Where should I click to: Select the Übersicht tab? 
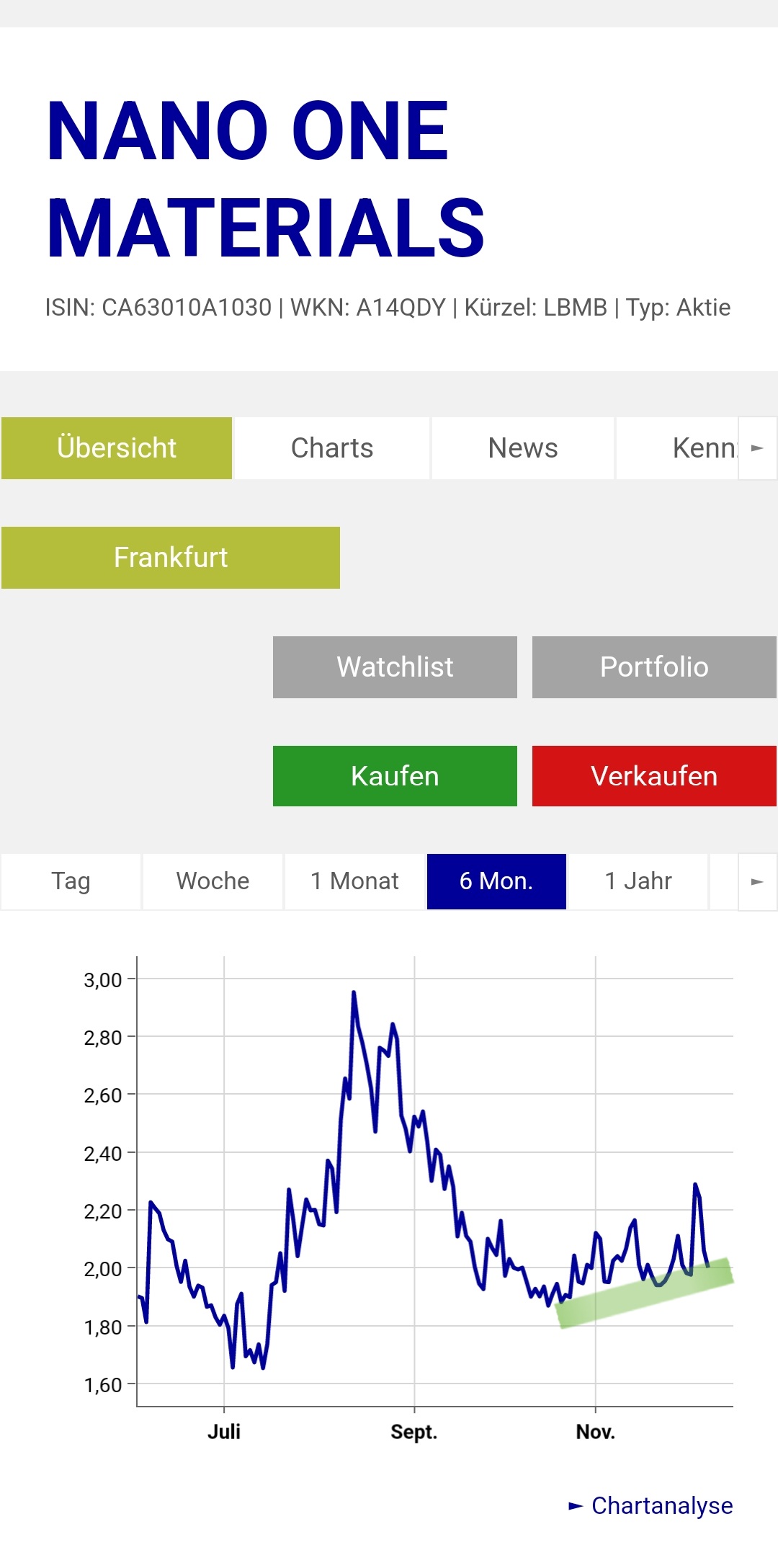point(117,448)
